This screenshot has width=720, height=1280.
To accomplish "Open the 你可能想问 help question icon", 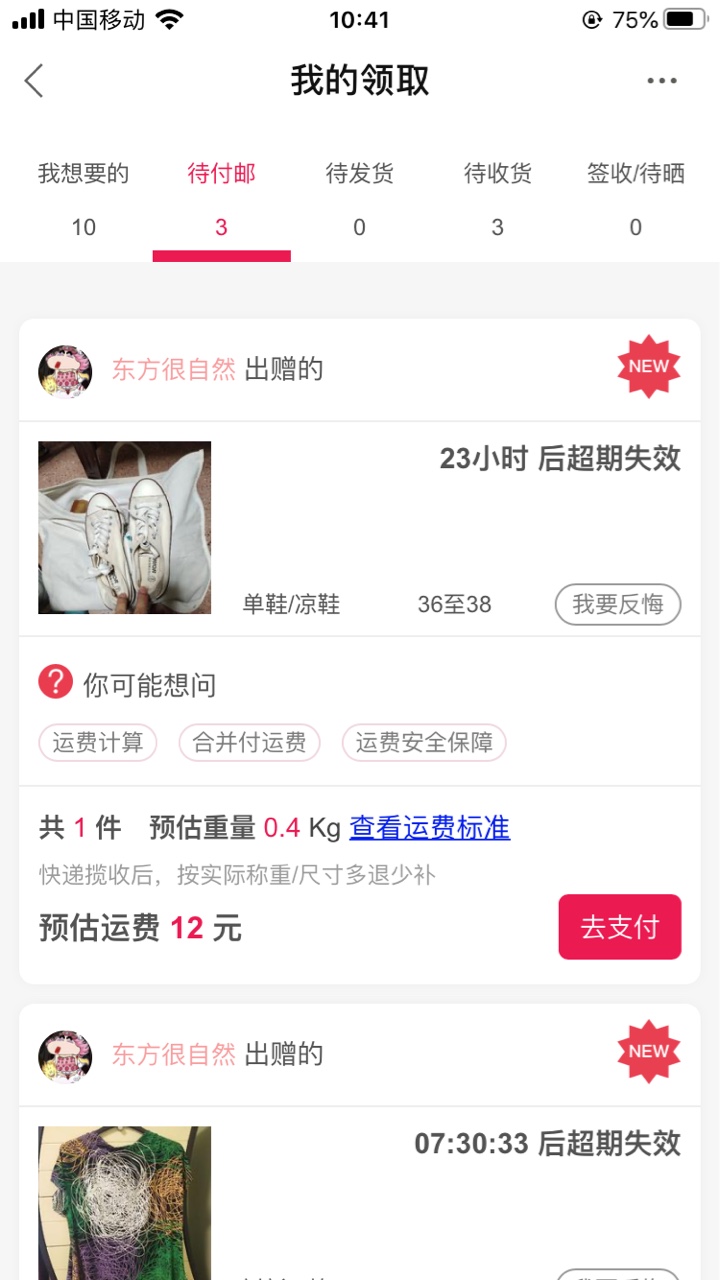I will coord(56,682).
